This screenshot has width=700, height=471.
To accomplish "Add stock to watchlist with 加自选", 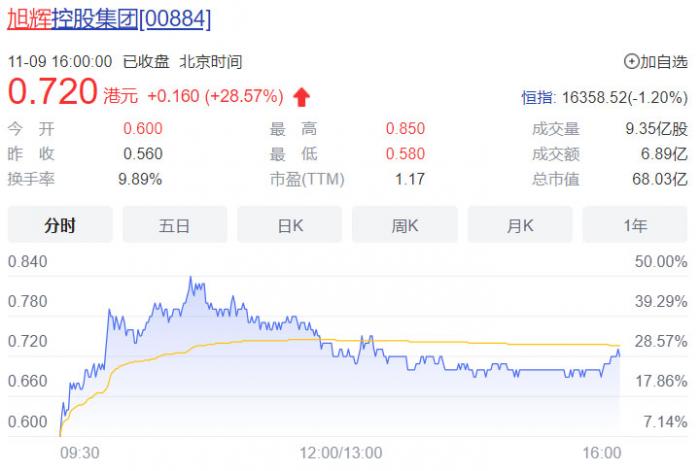I will 656,61.
